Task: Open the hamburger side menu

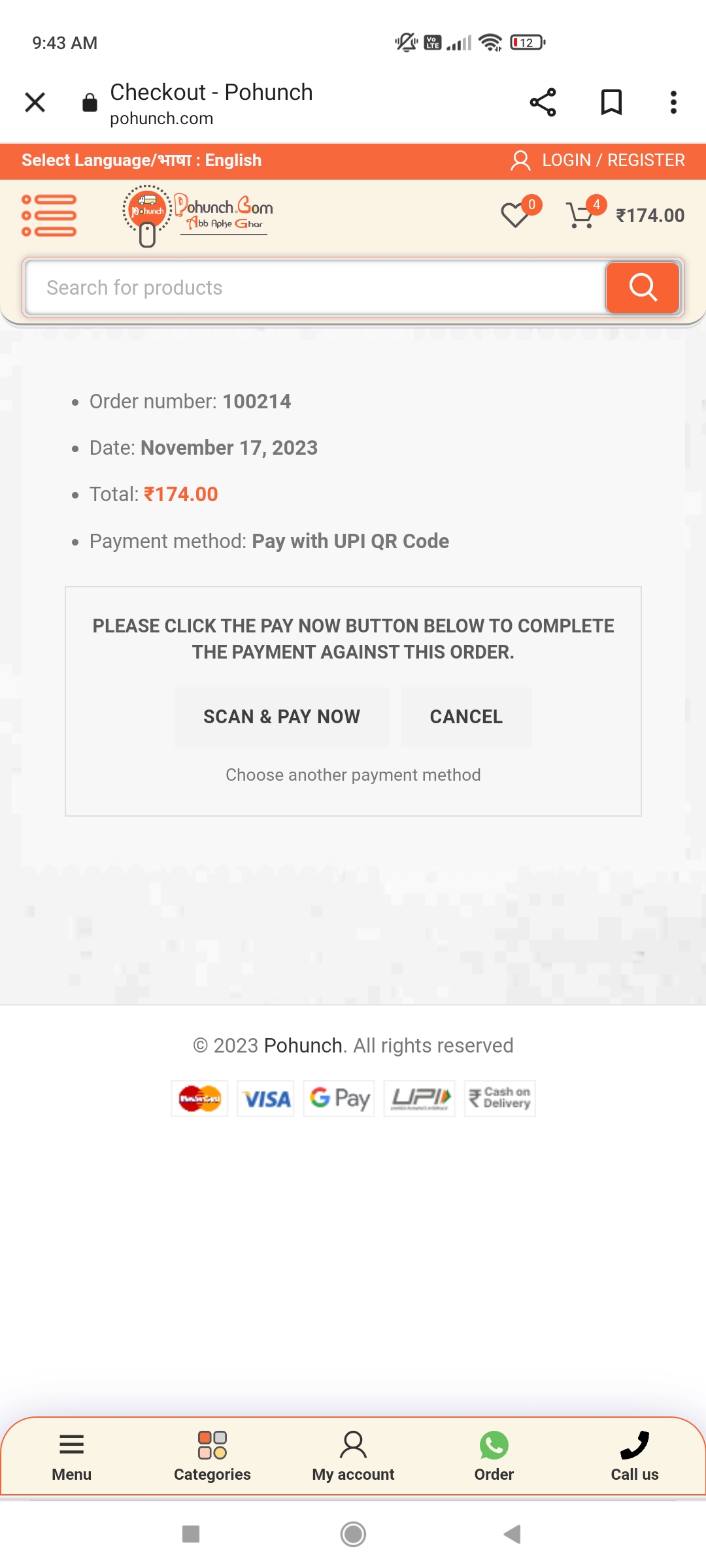Action: click(x=49, y=216)
